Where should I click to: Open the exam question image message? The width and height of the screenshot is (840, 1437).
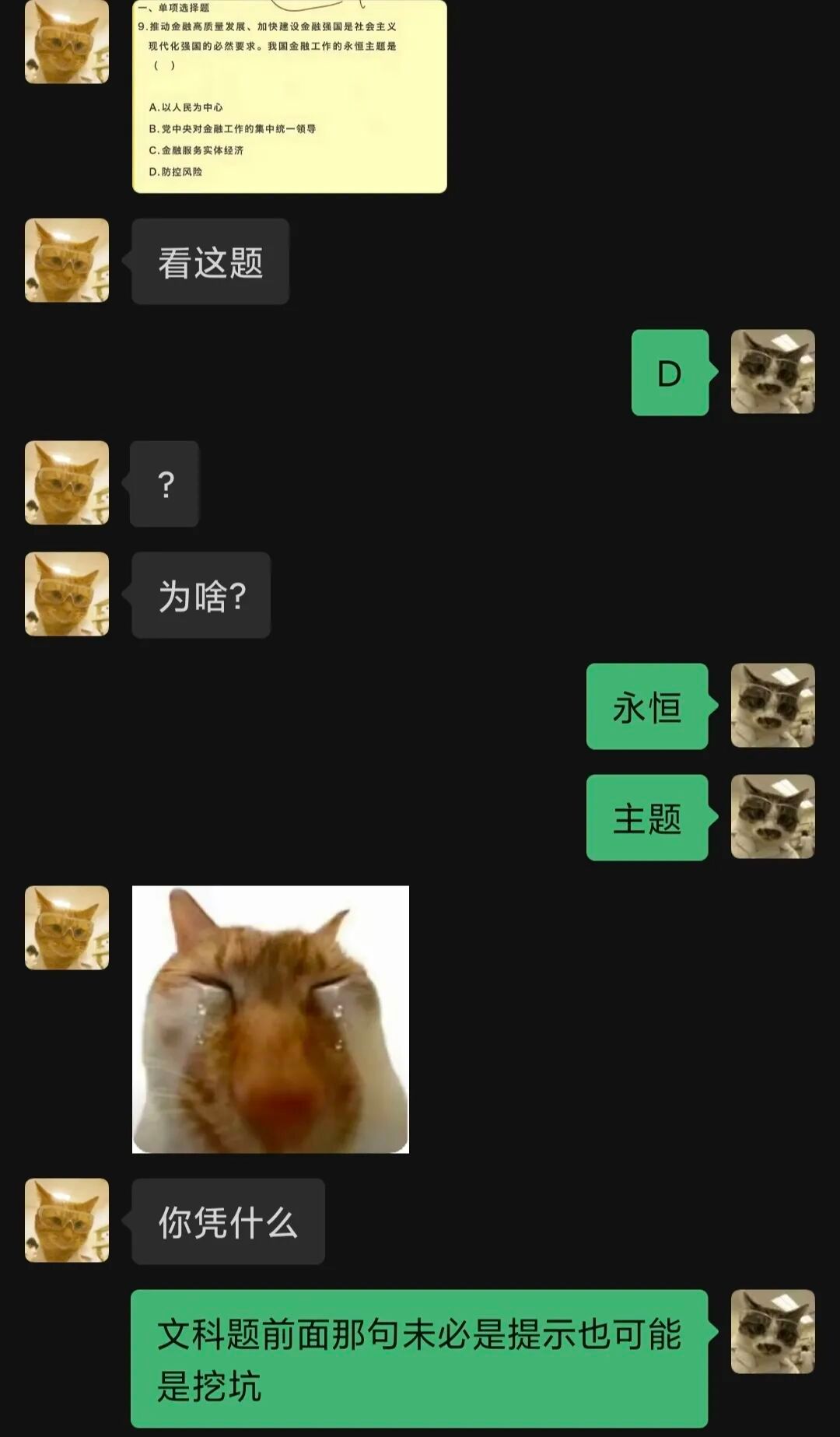coord(289,96)
